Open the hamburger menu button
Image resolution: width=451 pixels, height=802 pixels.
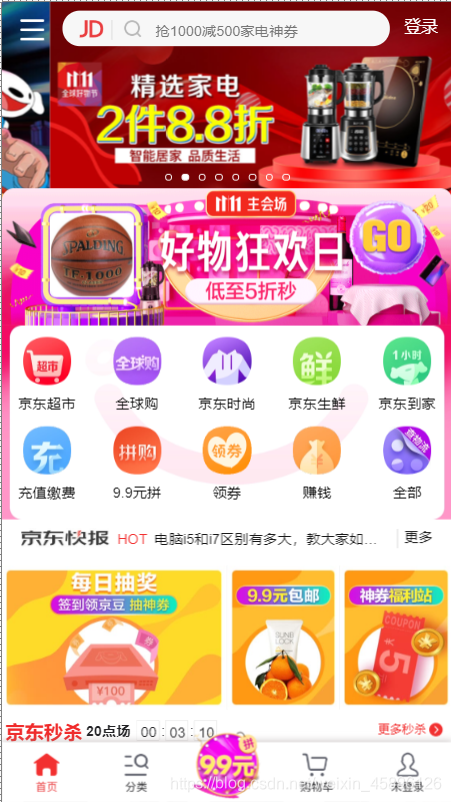[x=32, y=29]
